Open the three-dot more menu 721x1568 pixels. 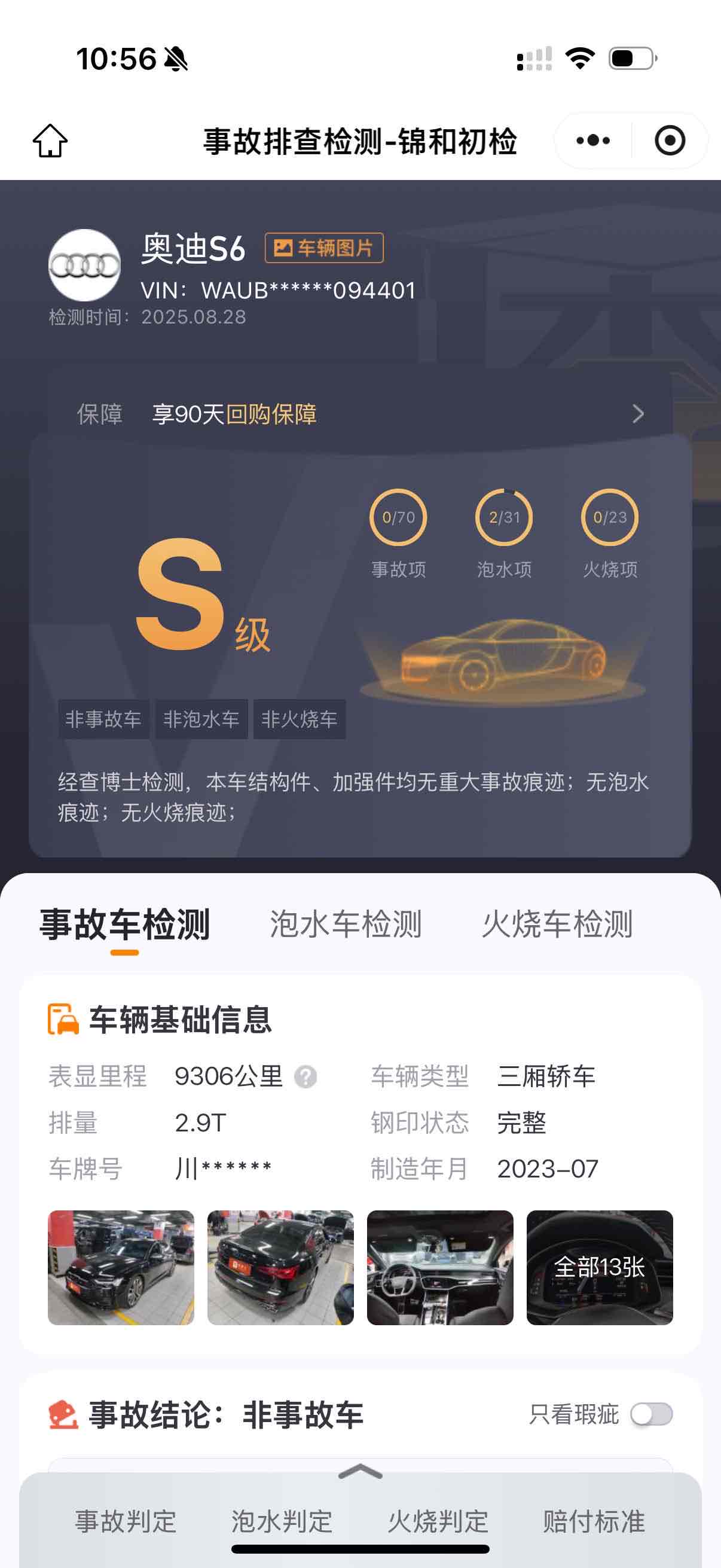pyautogui.click(x=592, y=141)
